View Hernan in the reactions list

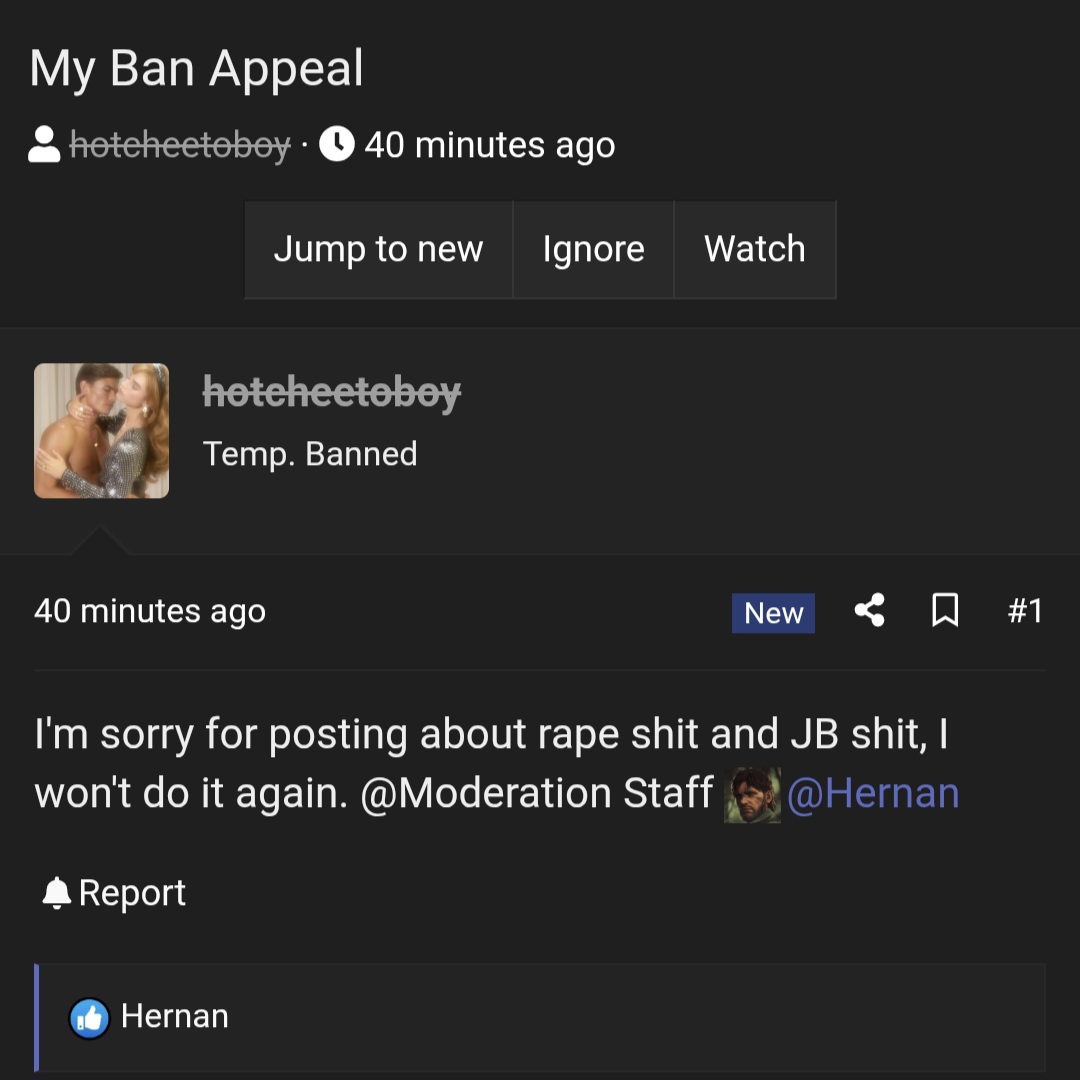[174, 1017]
